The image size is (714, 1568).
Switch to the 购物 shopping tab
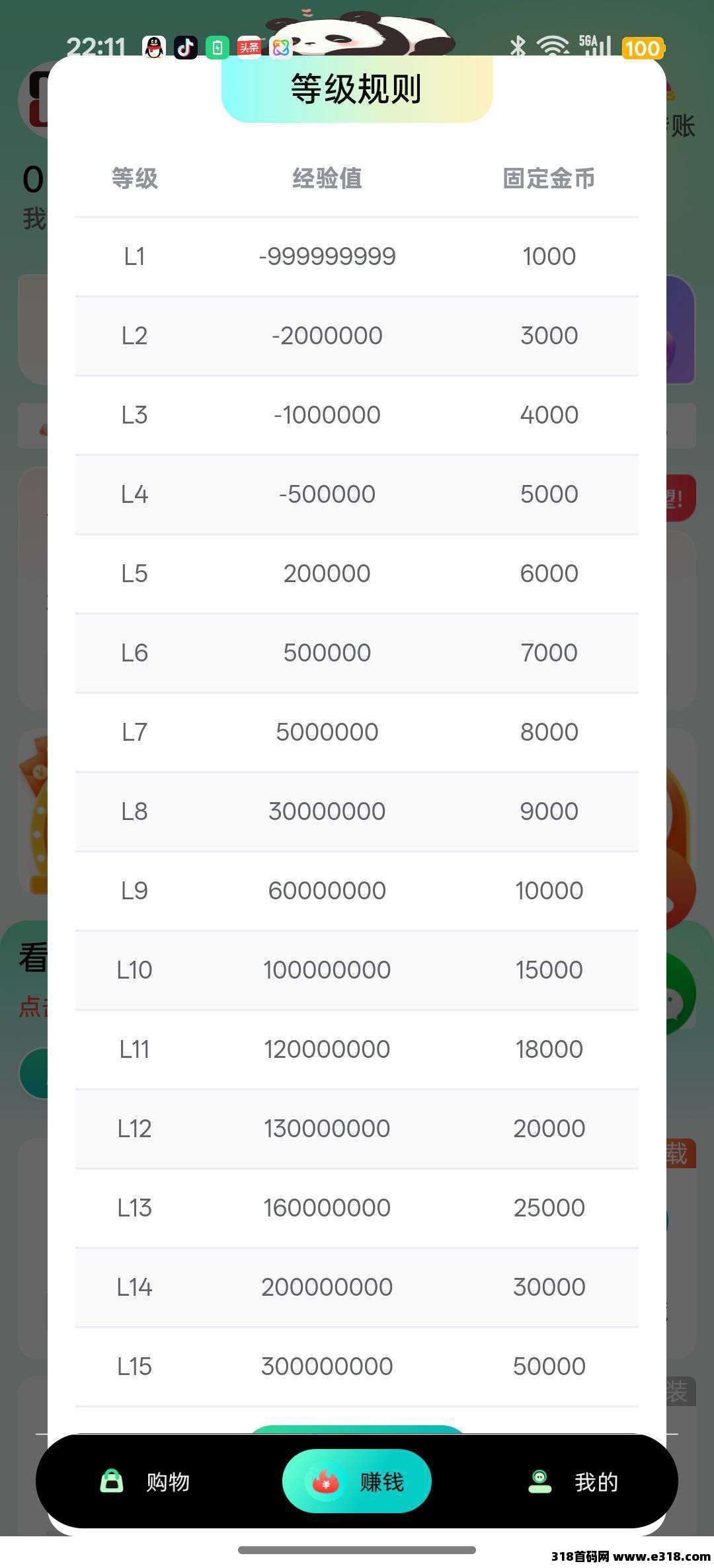[145, 1481]
